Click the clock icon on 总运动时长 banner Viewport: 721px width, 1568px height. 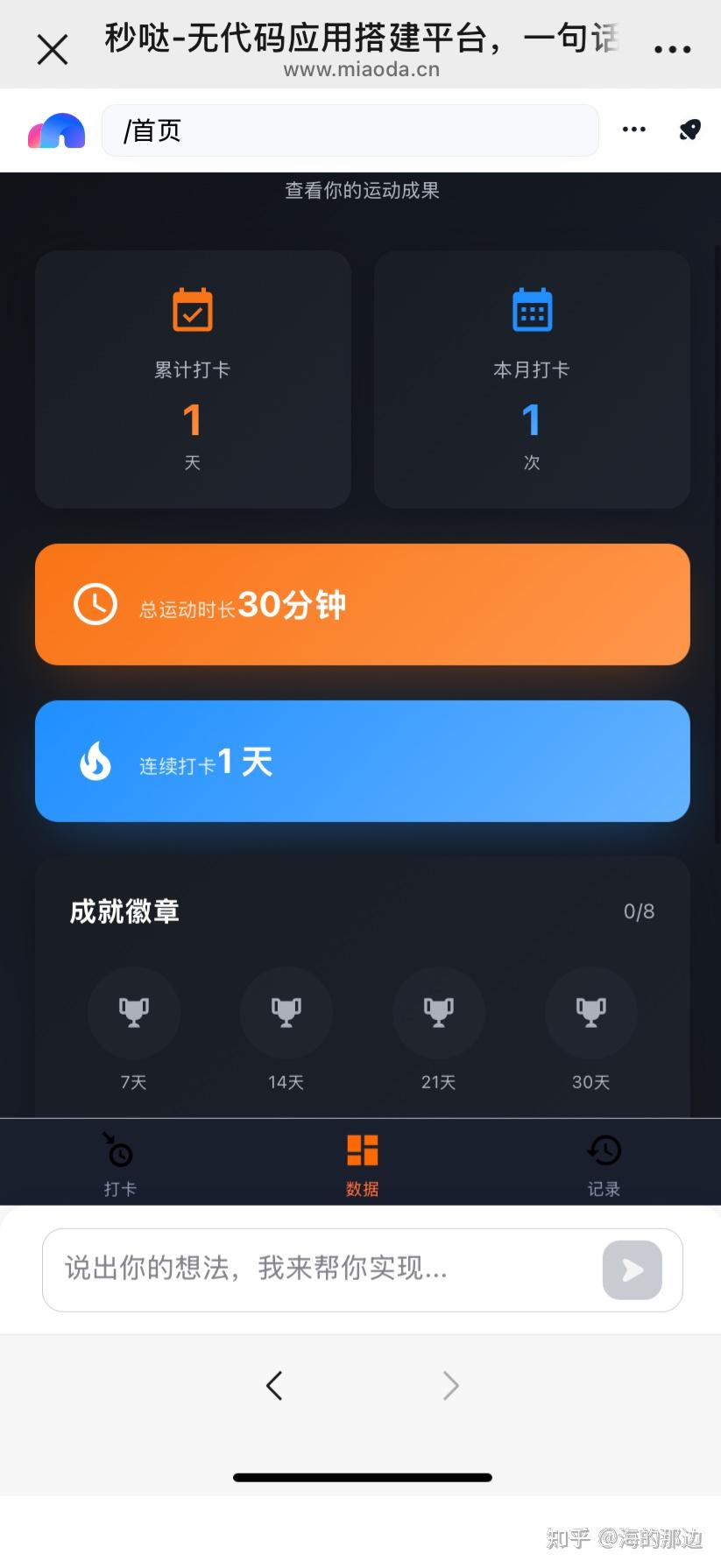click(95, 603)
